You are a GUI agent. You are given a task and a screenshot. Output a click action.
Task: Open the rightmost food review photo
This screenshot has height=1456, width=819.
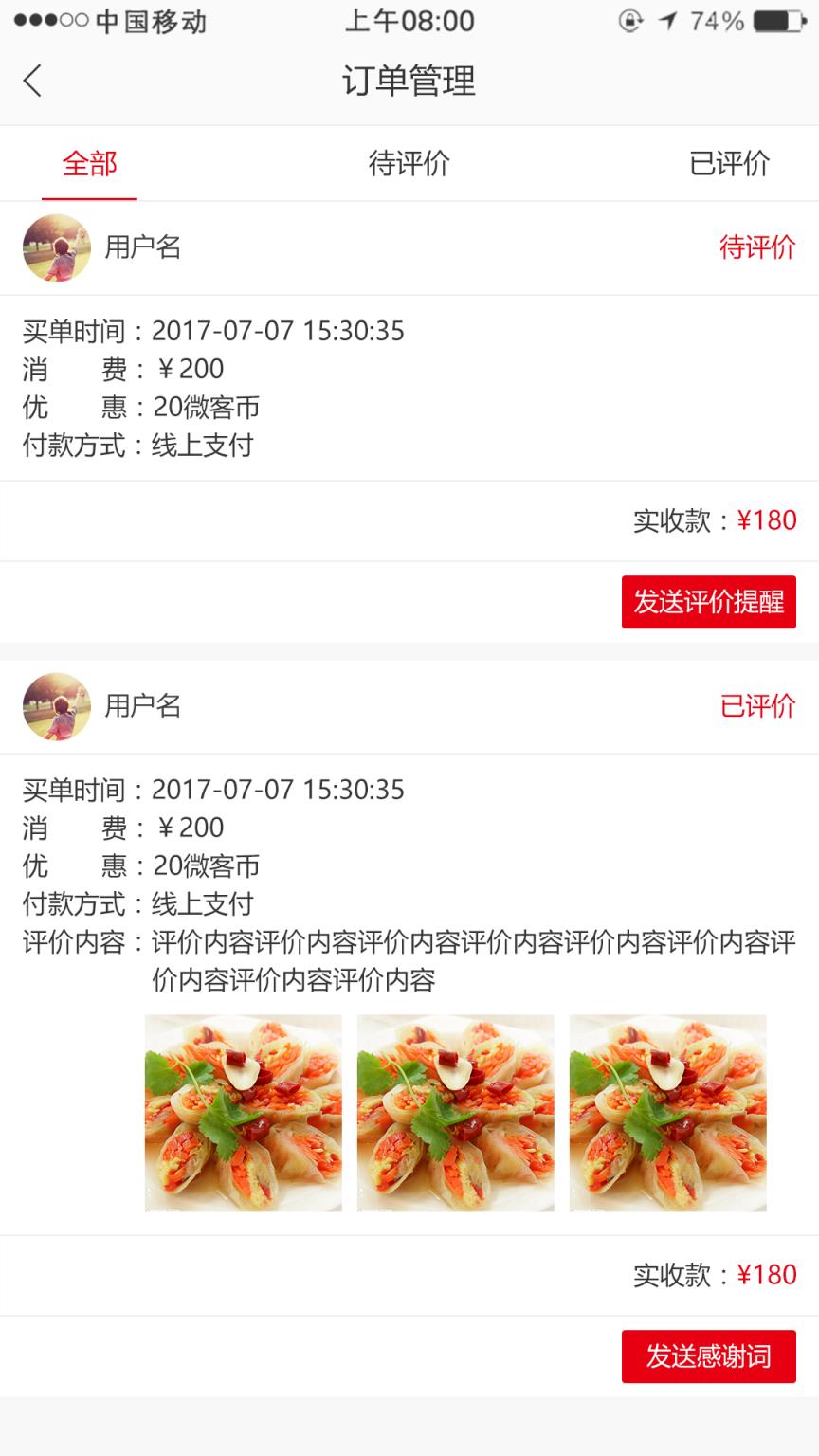667,1113
